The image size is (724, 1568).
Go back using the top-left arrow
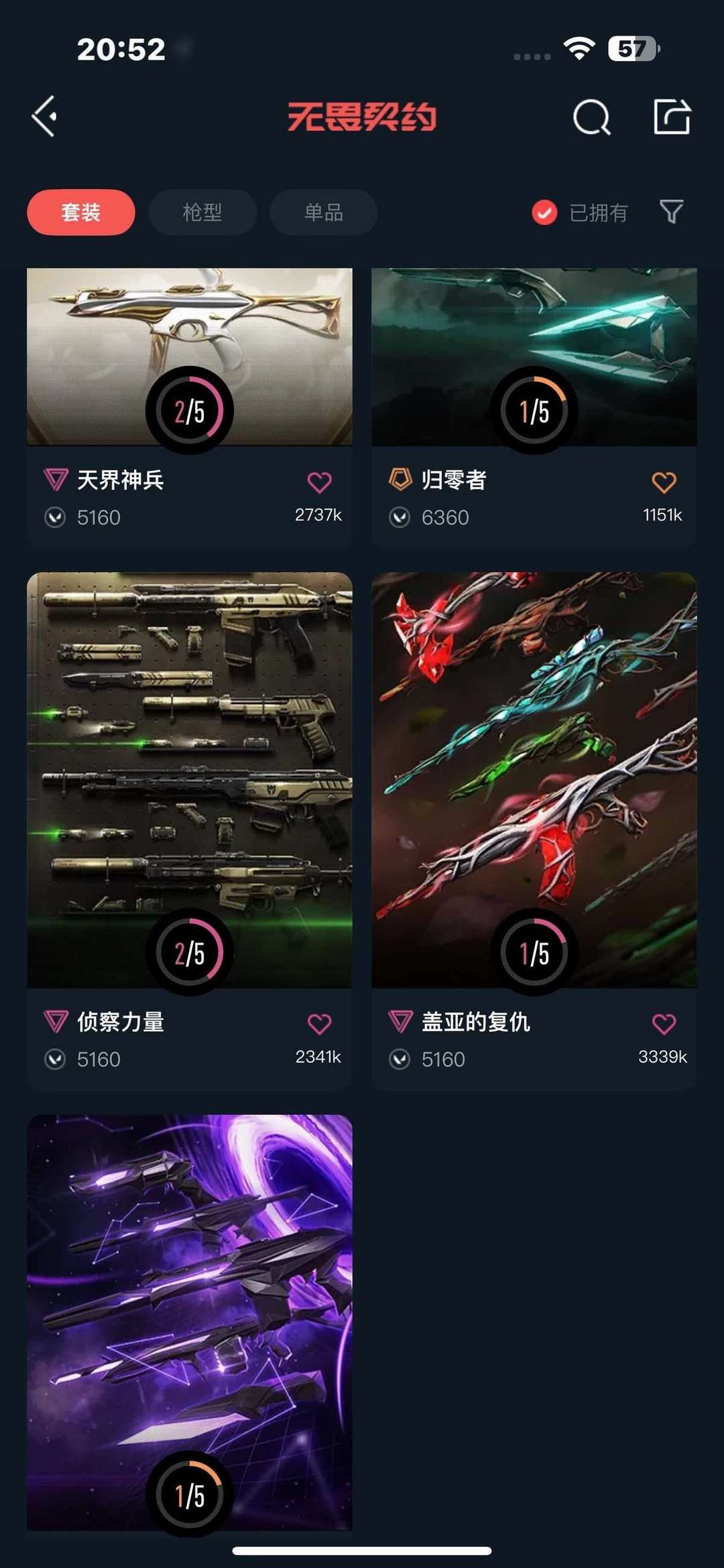45,117
